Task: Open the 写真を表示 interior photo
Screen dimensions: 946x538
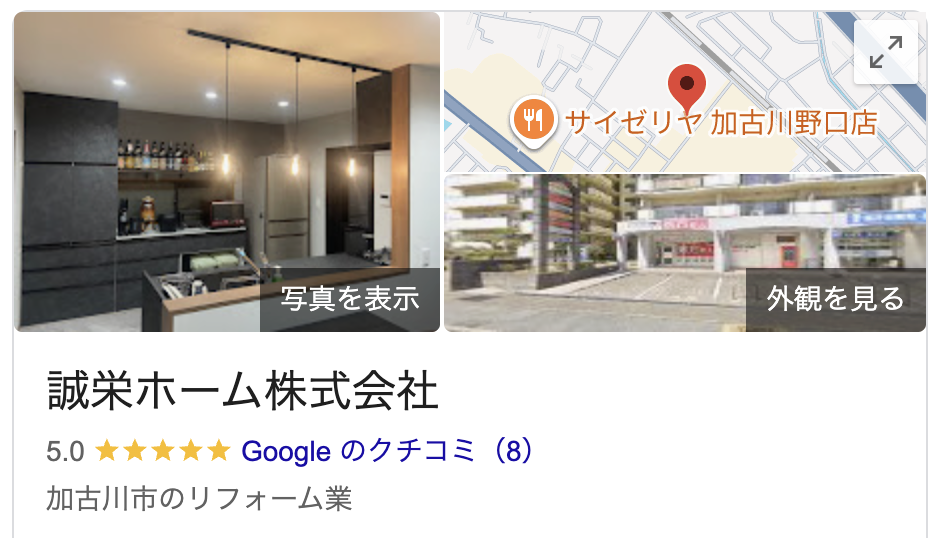Action: (227, 172)
